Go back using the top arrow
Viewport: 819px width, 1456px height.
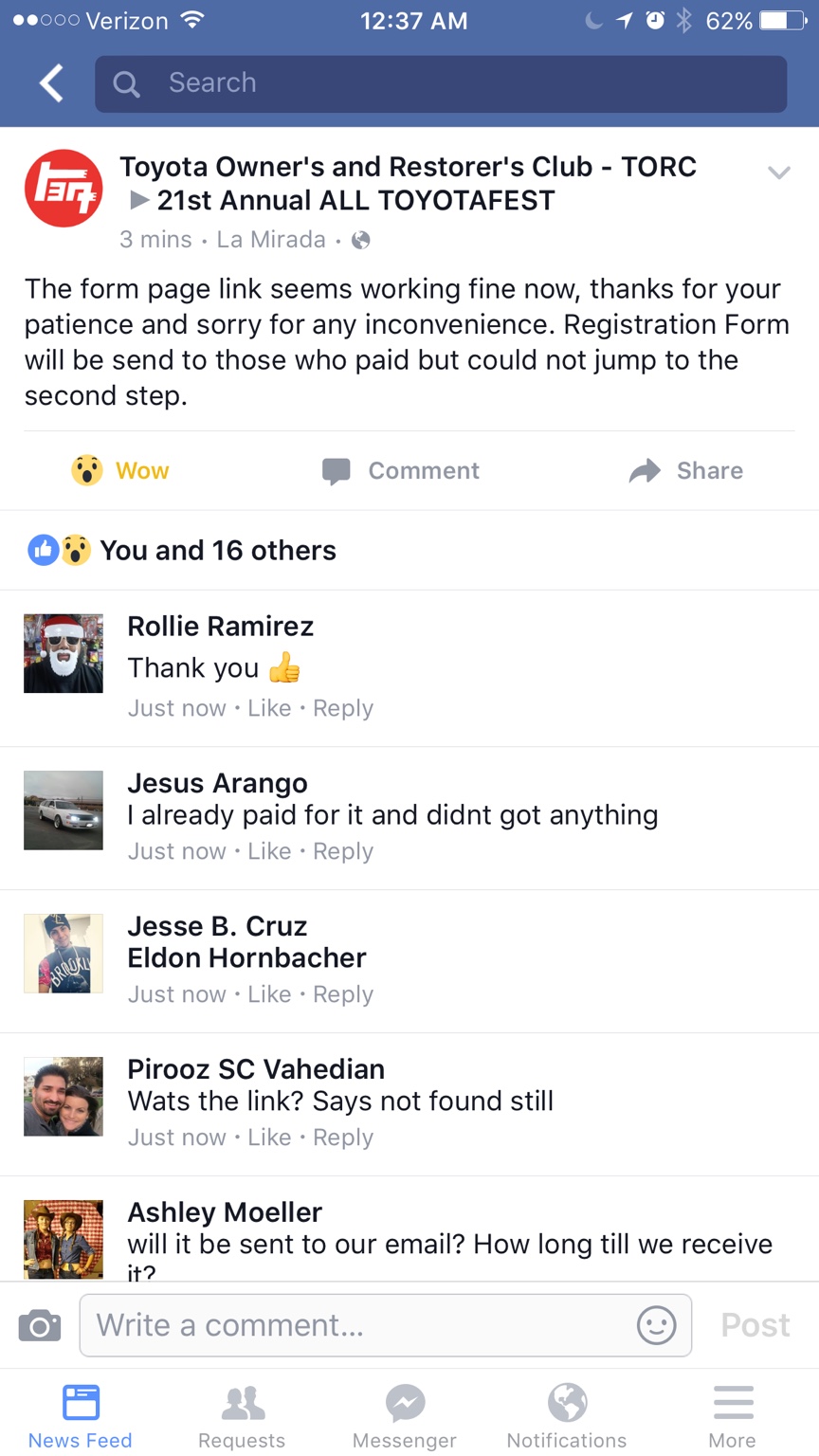pyautogui.click(x=51, y=83)
